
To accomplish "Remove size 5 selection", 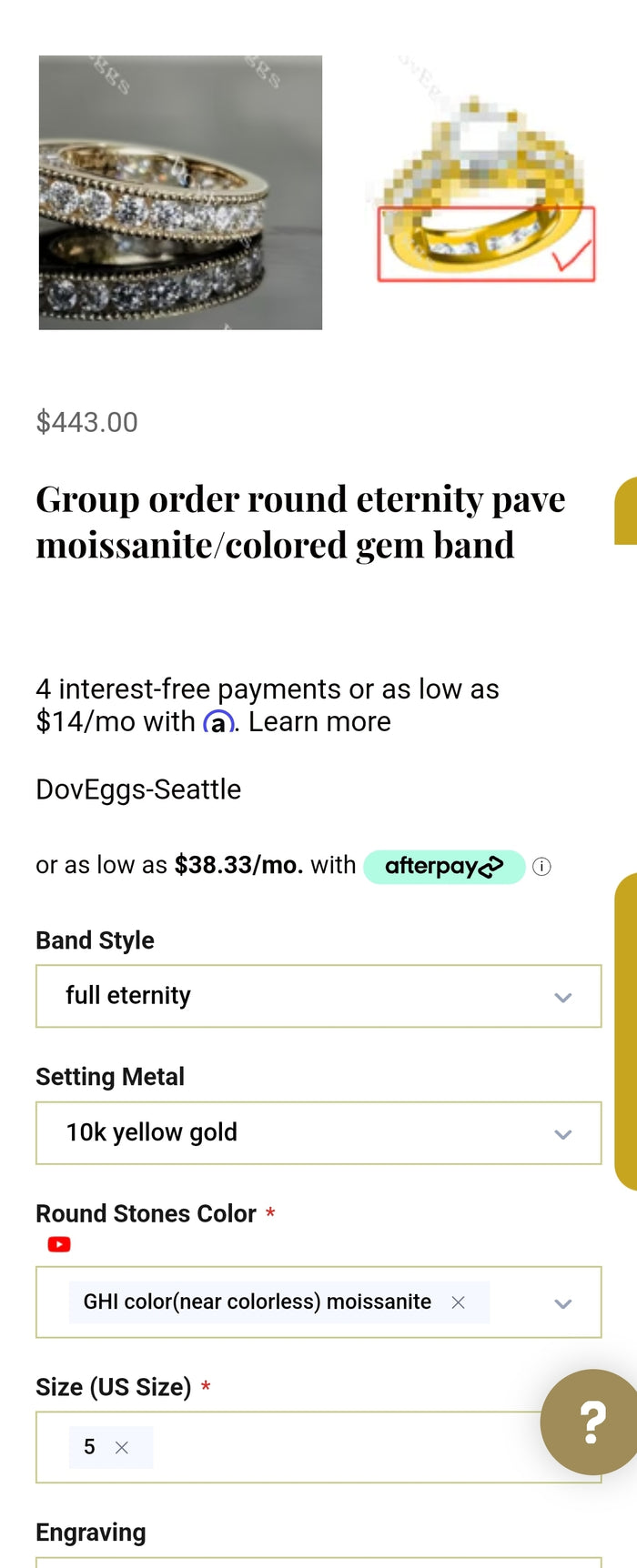I will click(122, 1447).
